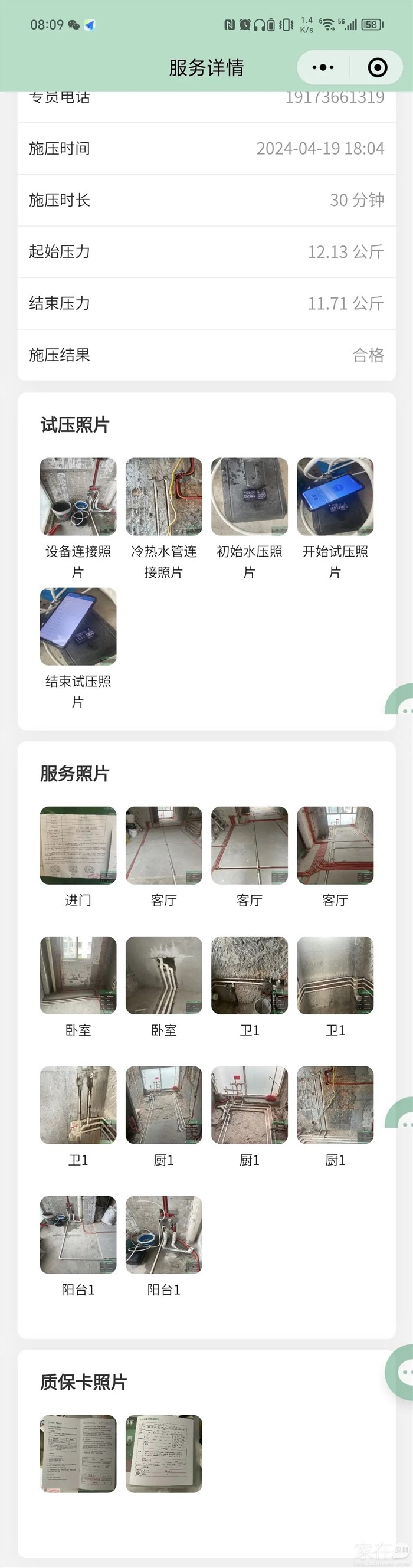Open the mini program more options menu

pos(323,67)
